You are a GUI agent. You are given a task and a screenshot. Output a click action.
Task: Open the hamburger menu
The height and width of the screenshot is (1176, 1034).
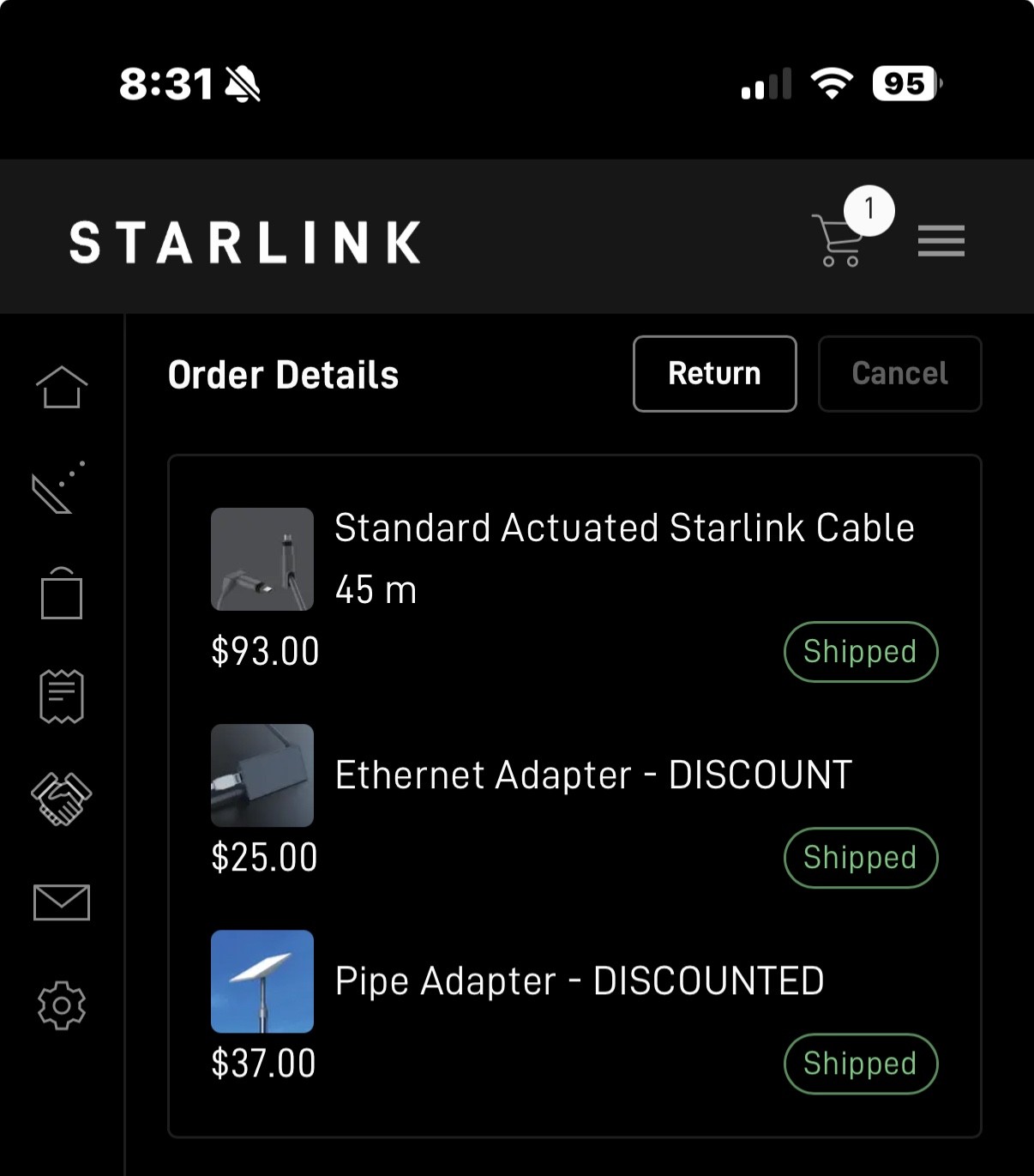pyautogui.click(x=941, y=241)
